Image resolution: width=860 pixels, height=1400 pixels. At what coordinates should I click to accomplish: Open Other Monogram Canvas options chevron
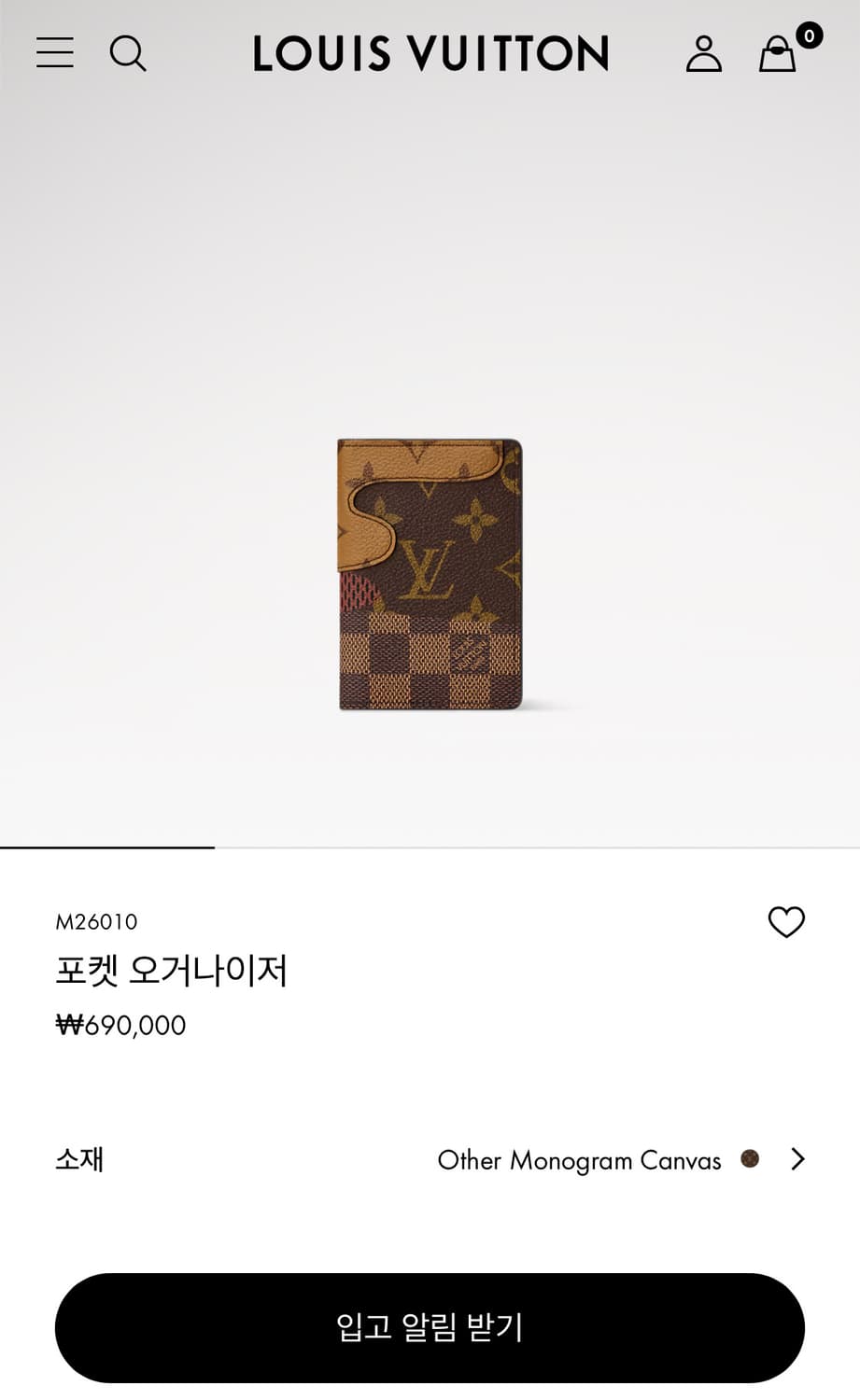click(798, 1159)
